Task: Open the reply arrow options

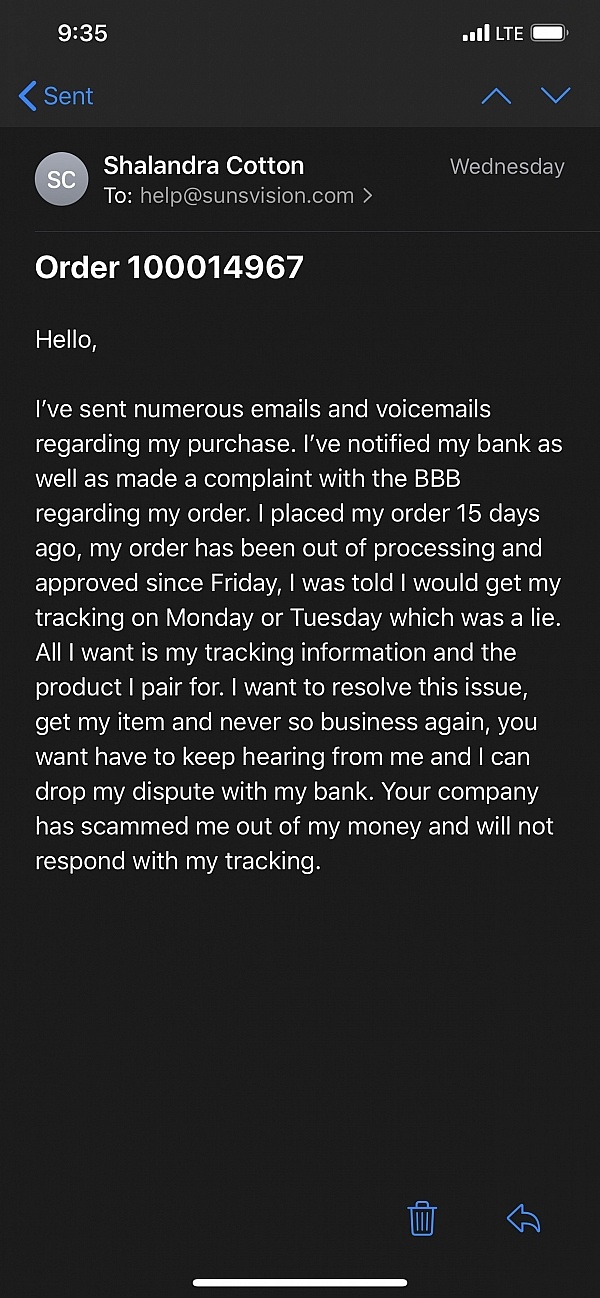Action: pyautogui.click(x=523, y=1218)
